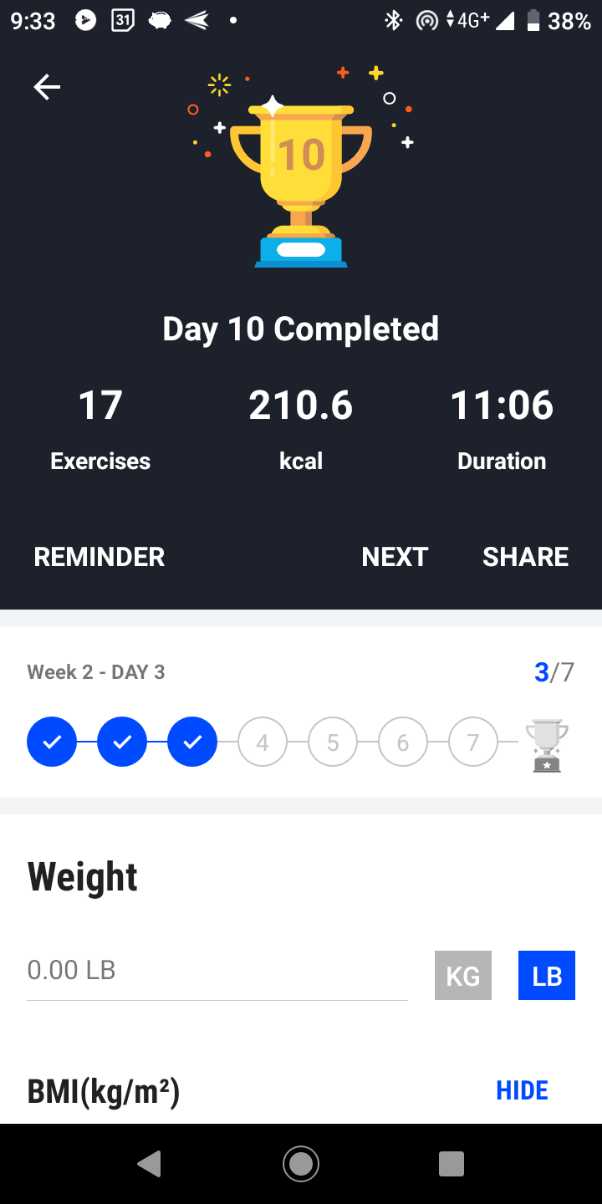Tap the system home button
This screenshot has width=602, height=1204.
301,1163
